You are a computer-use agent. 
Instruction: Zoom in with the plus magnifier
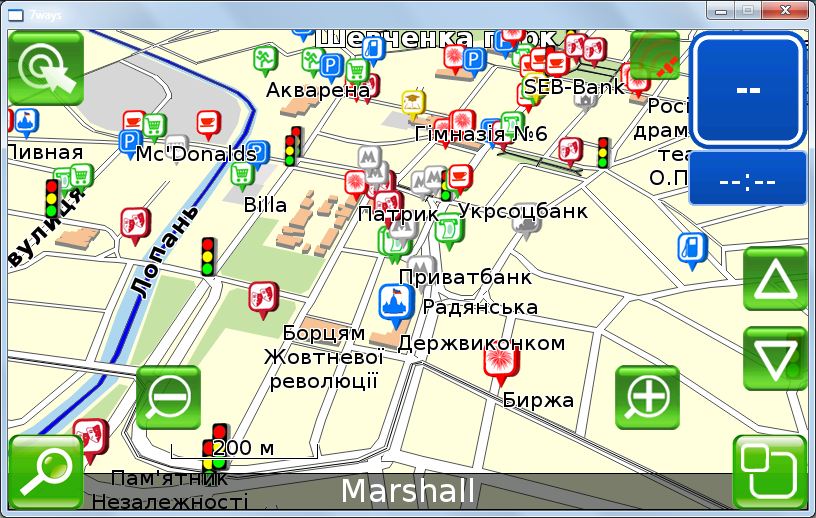[647, 398]
